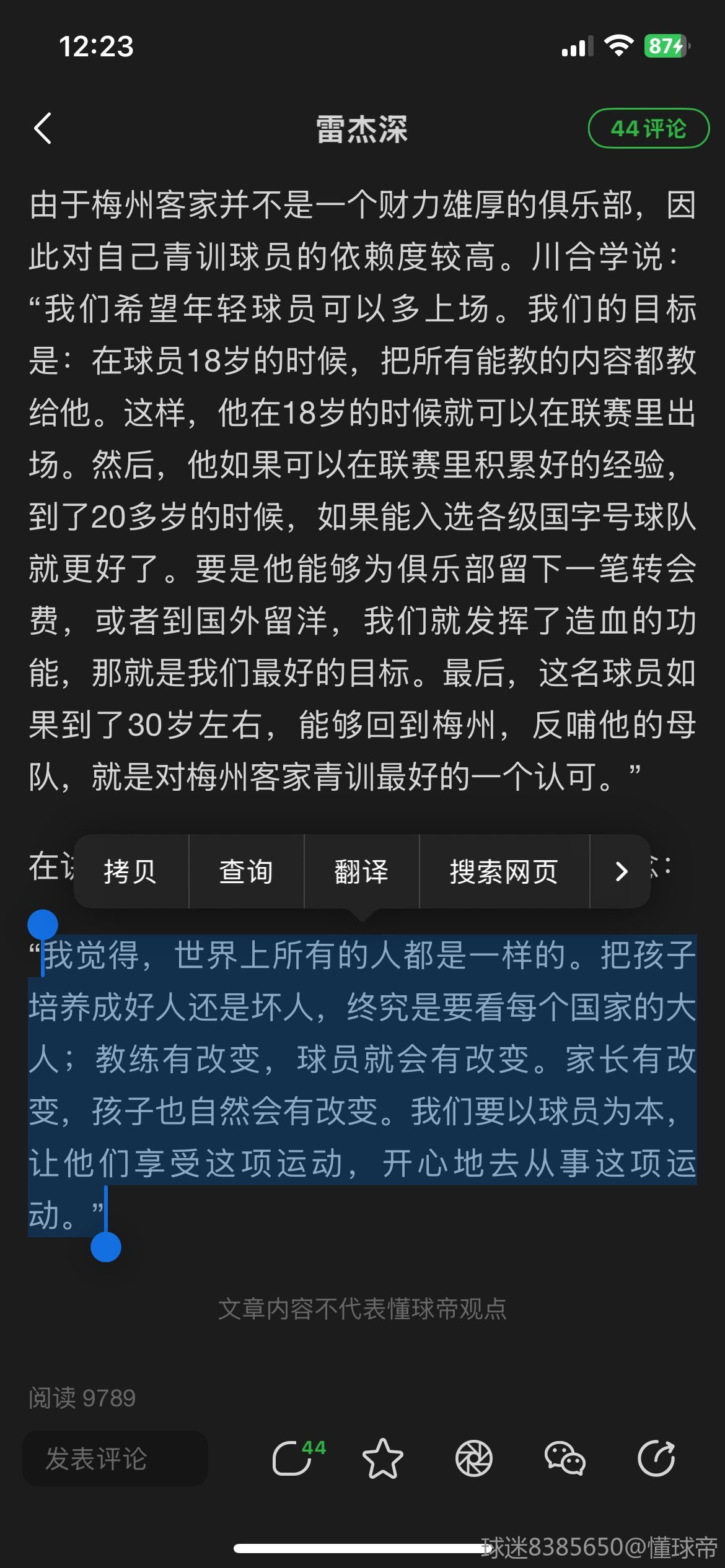The height and width of the screenshot is (1568, 725).
Task: Look up selection with 查询
Action: [246, 871]
